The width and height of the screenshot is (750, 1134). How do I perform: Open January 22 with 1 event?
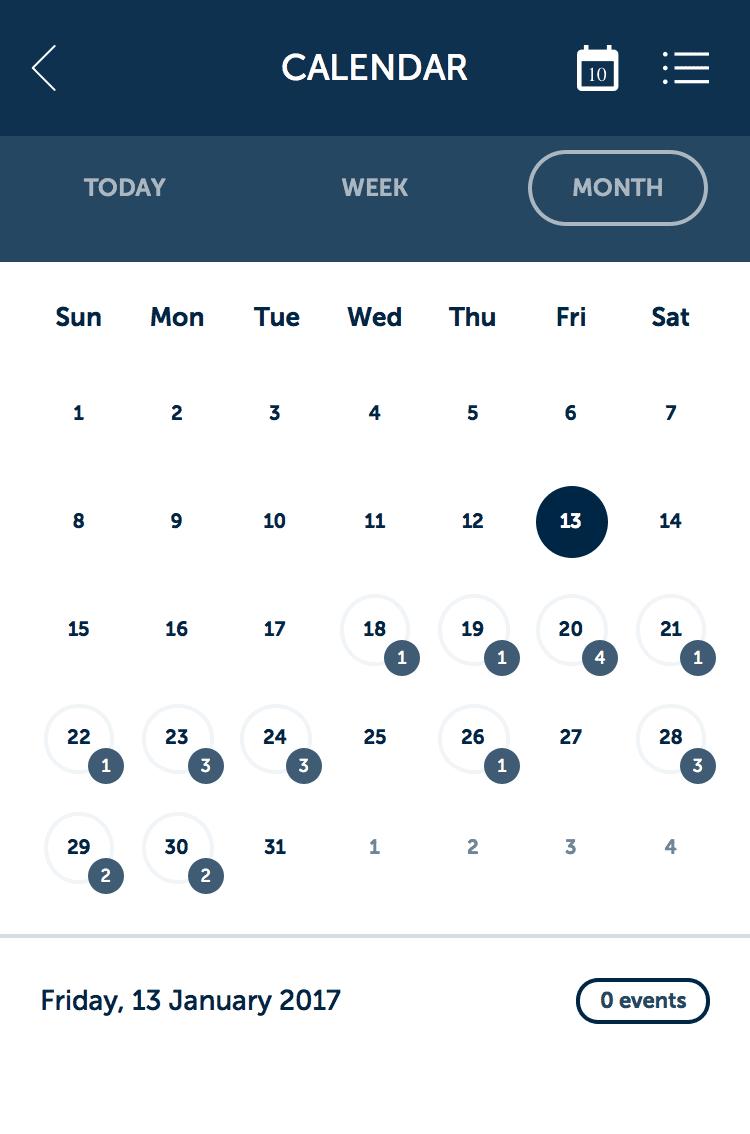click(79, 737)
